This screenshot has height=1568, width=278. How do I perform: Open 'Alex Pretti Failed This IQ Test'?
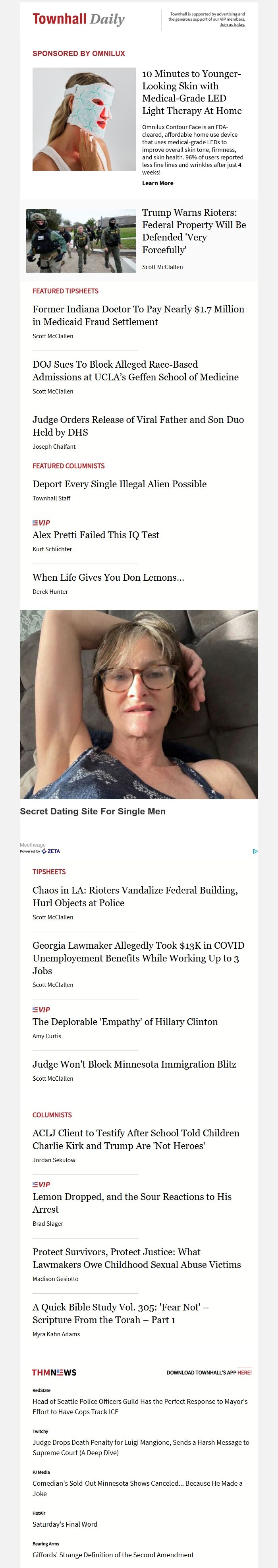point(95,535)
